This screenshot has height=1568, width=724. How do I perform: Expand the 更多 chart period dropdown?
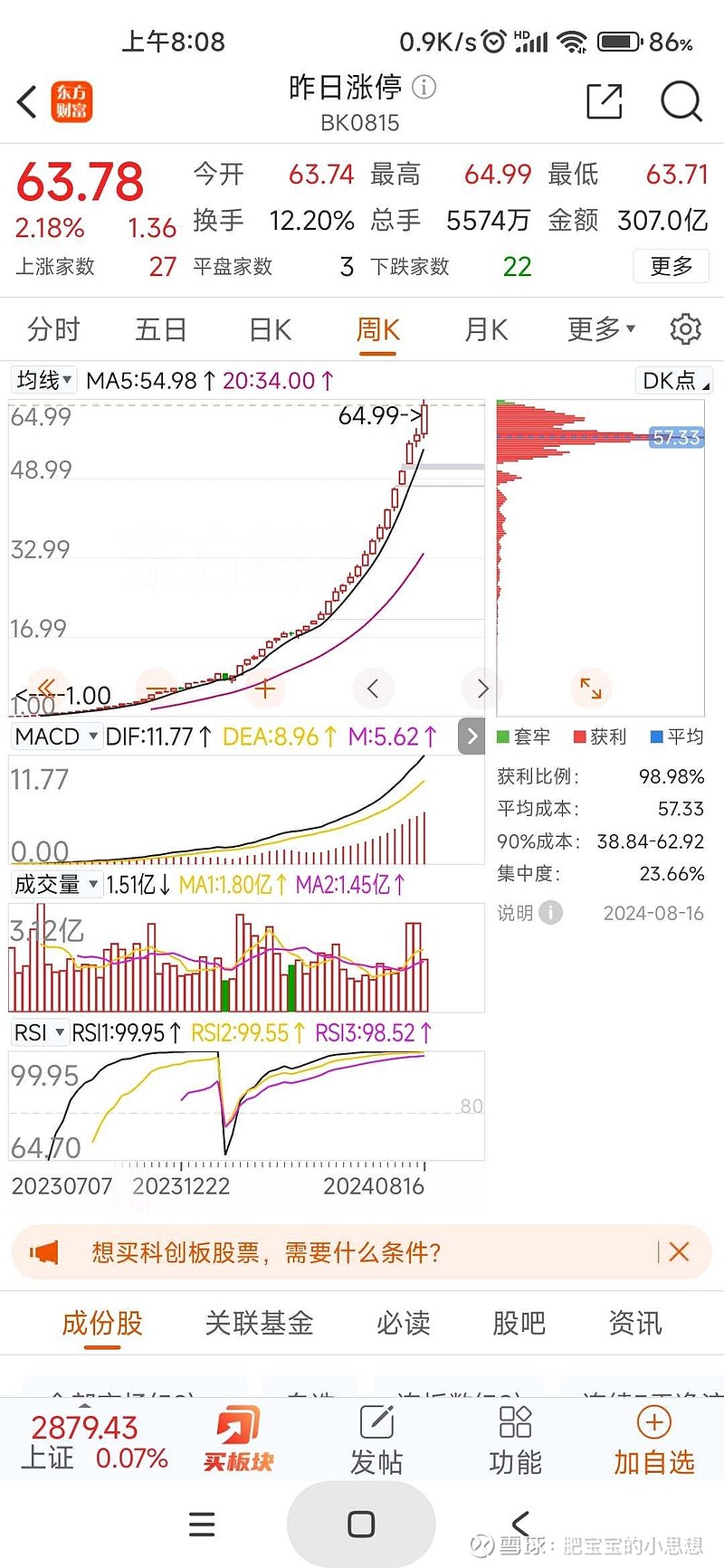click(601, 329)
